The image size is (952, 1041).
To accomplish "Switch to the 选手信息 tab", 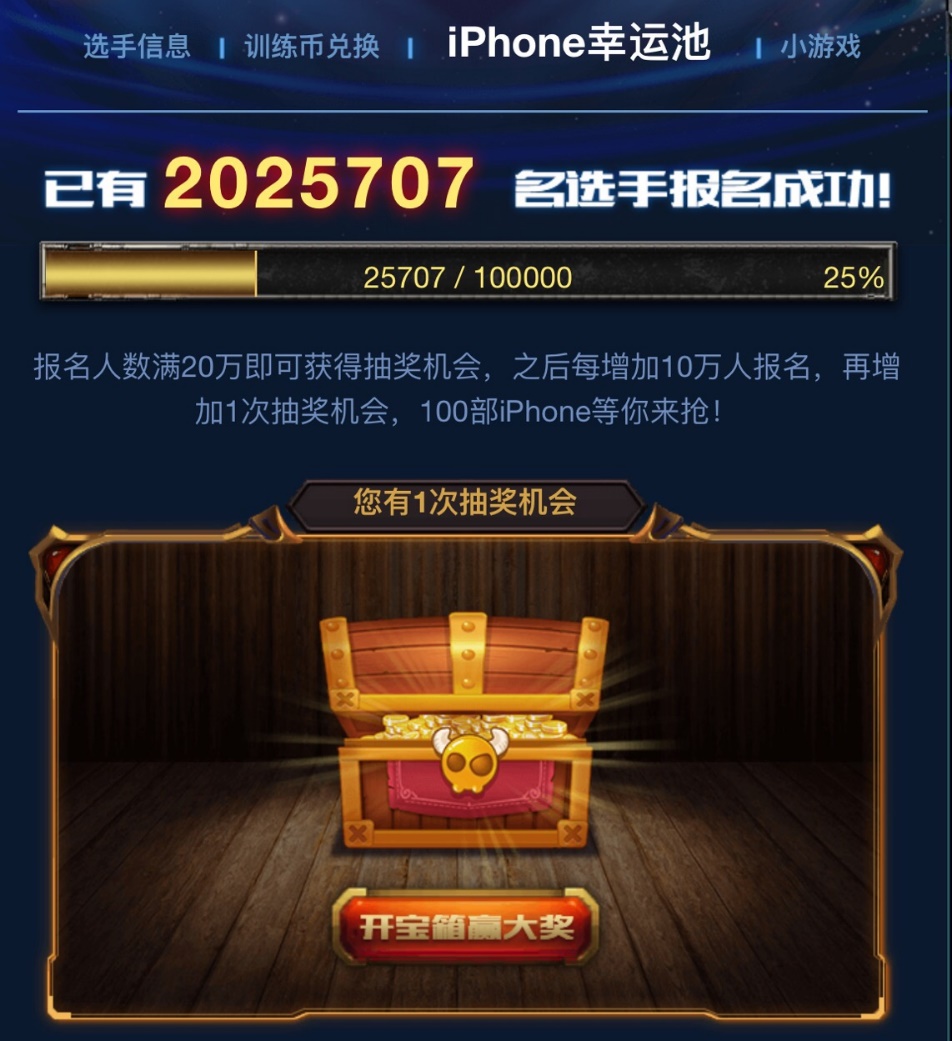I will coord(136,46).
